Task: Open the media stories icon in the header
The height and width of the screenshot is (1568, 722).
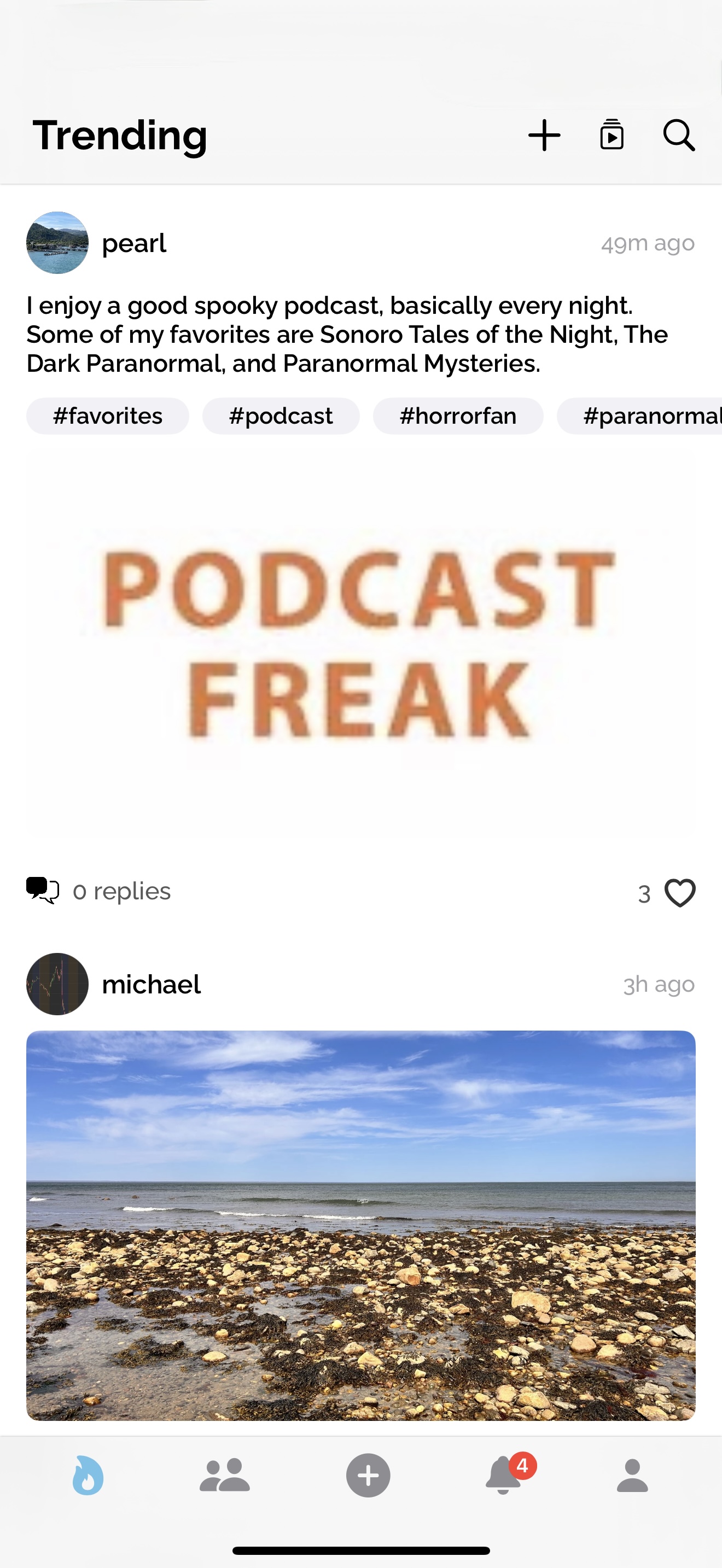Action: (x=612, y=135)
